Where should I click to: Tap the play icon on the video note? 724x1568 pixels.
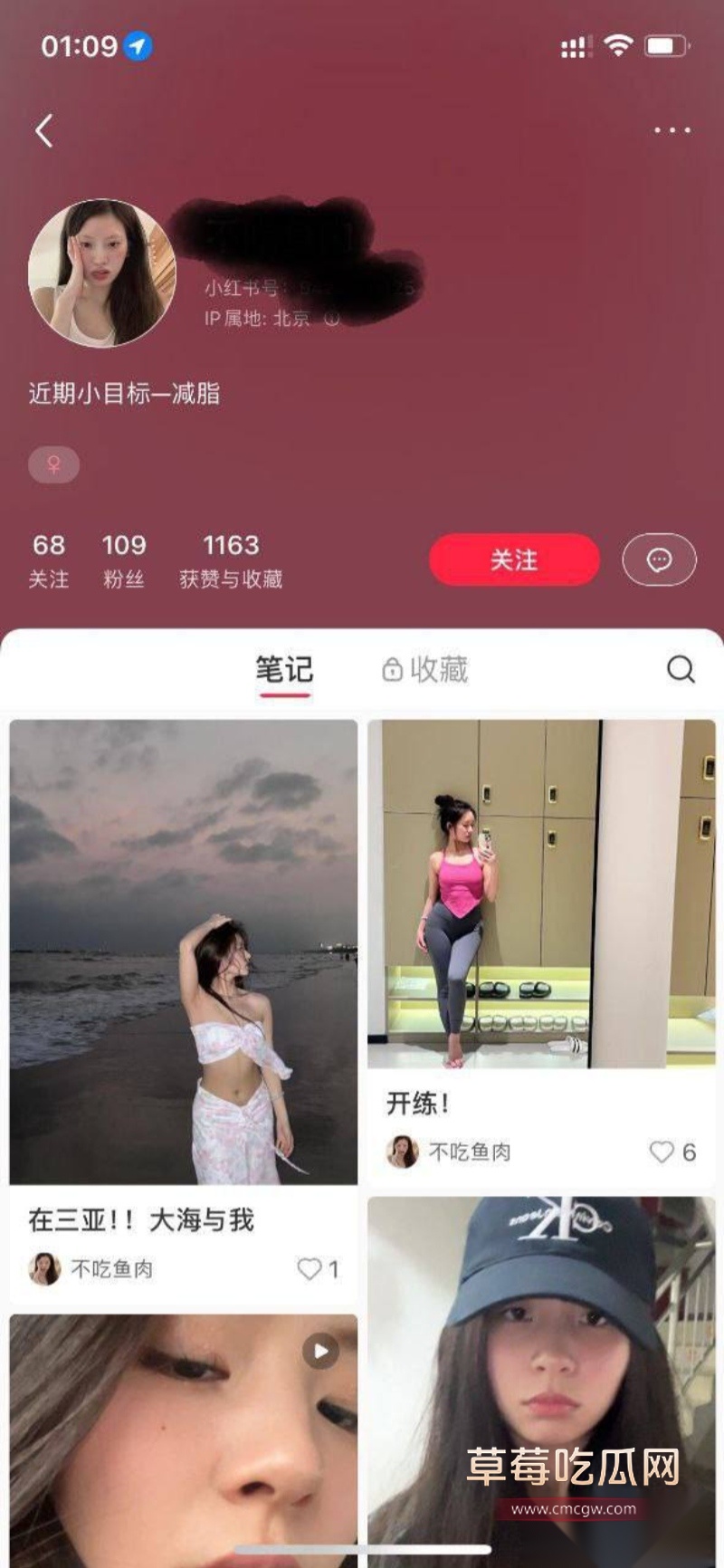[321, 1351]
